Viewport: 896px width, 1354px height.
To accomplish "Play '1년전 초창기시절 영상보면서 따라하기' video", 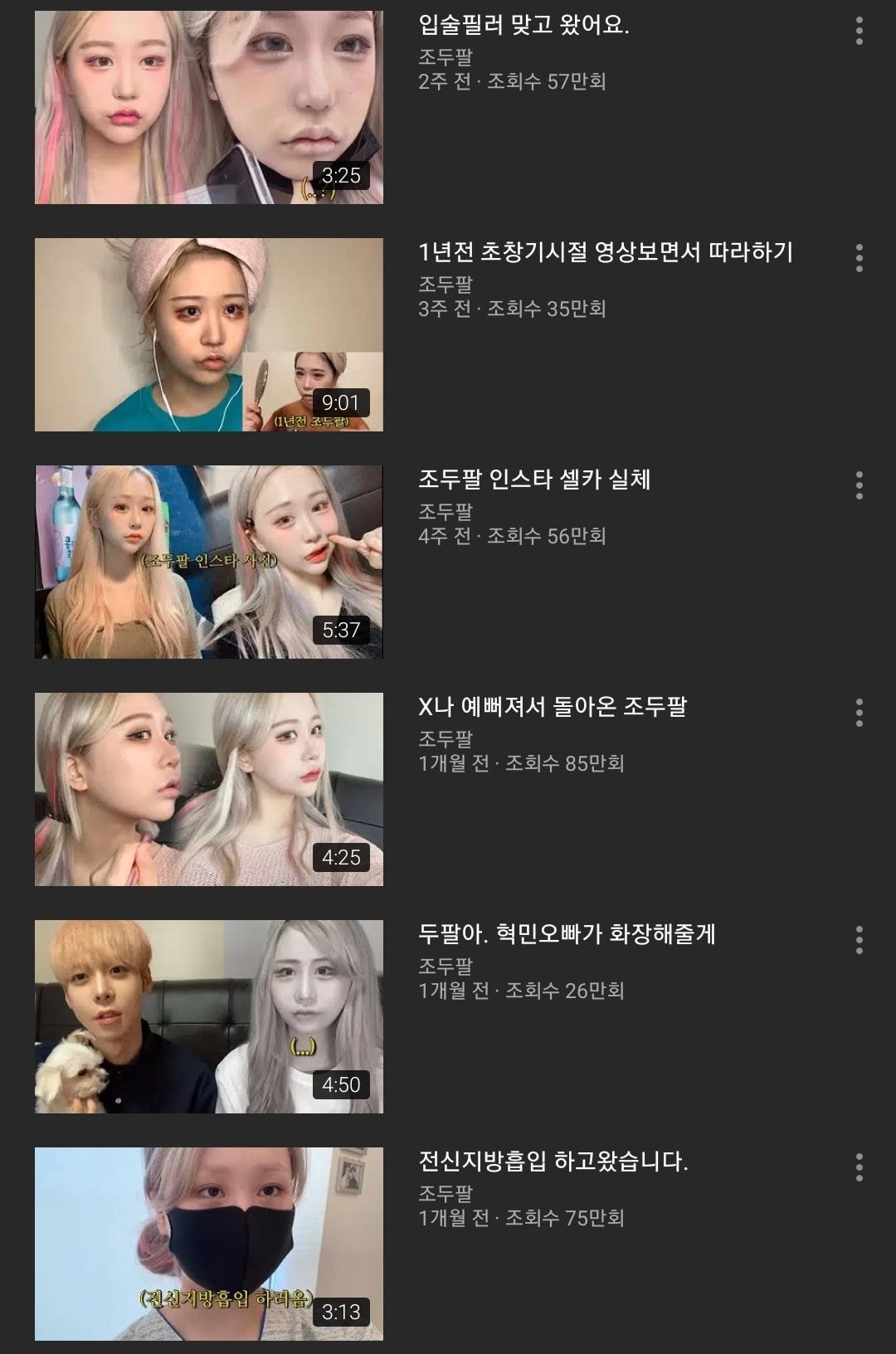I will 209,335.
